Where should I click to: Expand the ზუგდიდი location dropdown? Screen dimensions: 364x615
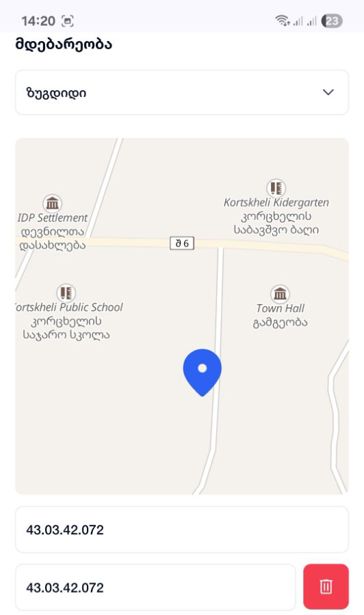182,93
